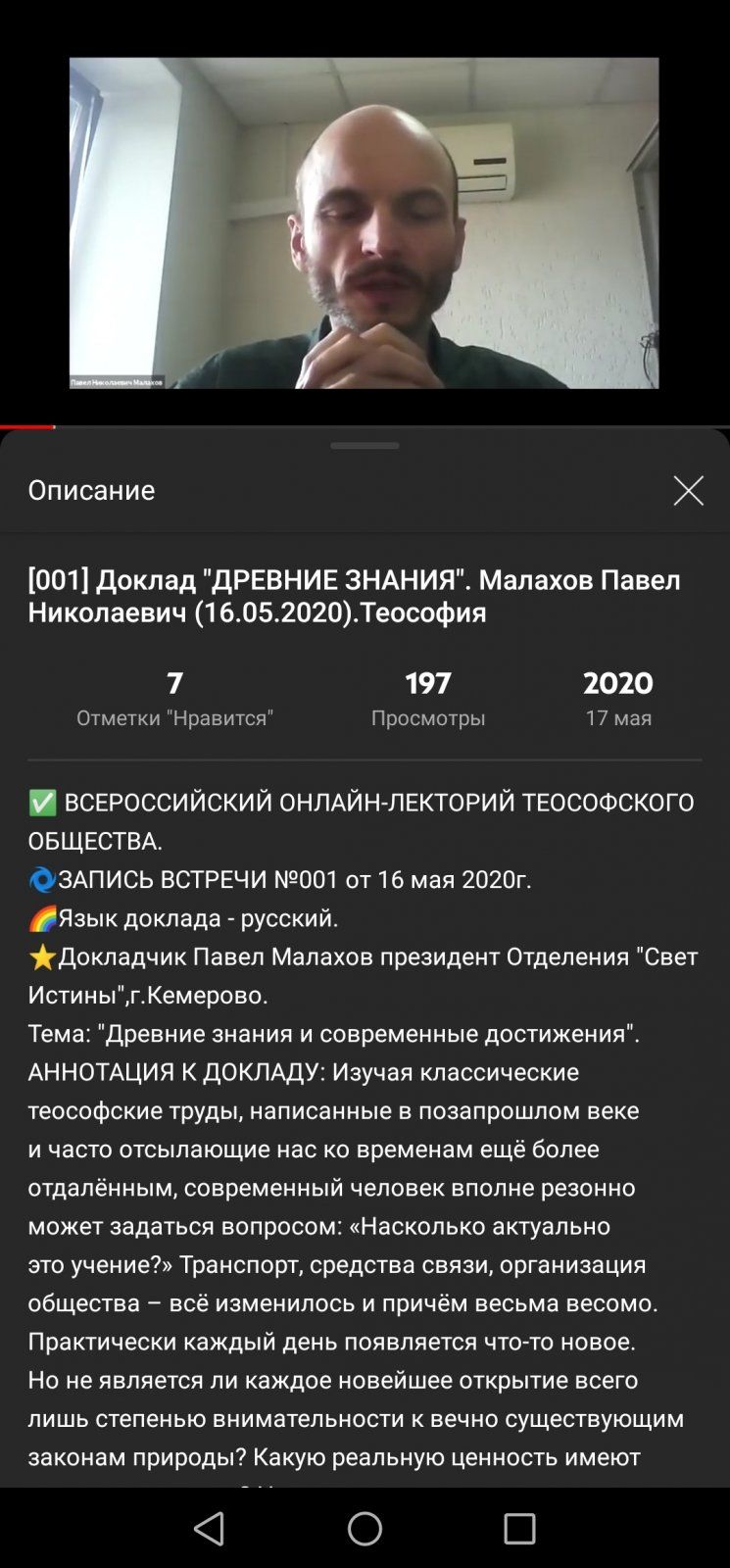The image size is (730, 1568).
Task: Tap the like count showing 7
Action: (175, 683)
